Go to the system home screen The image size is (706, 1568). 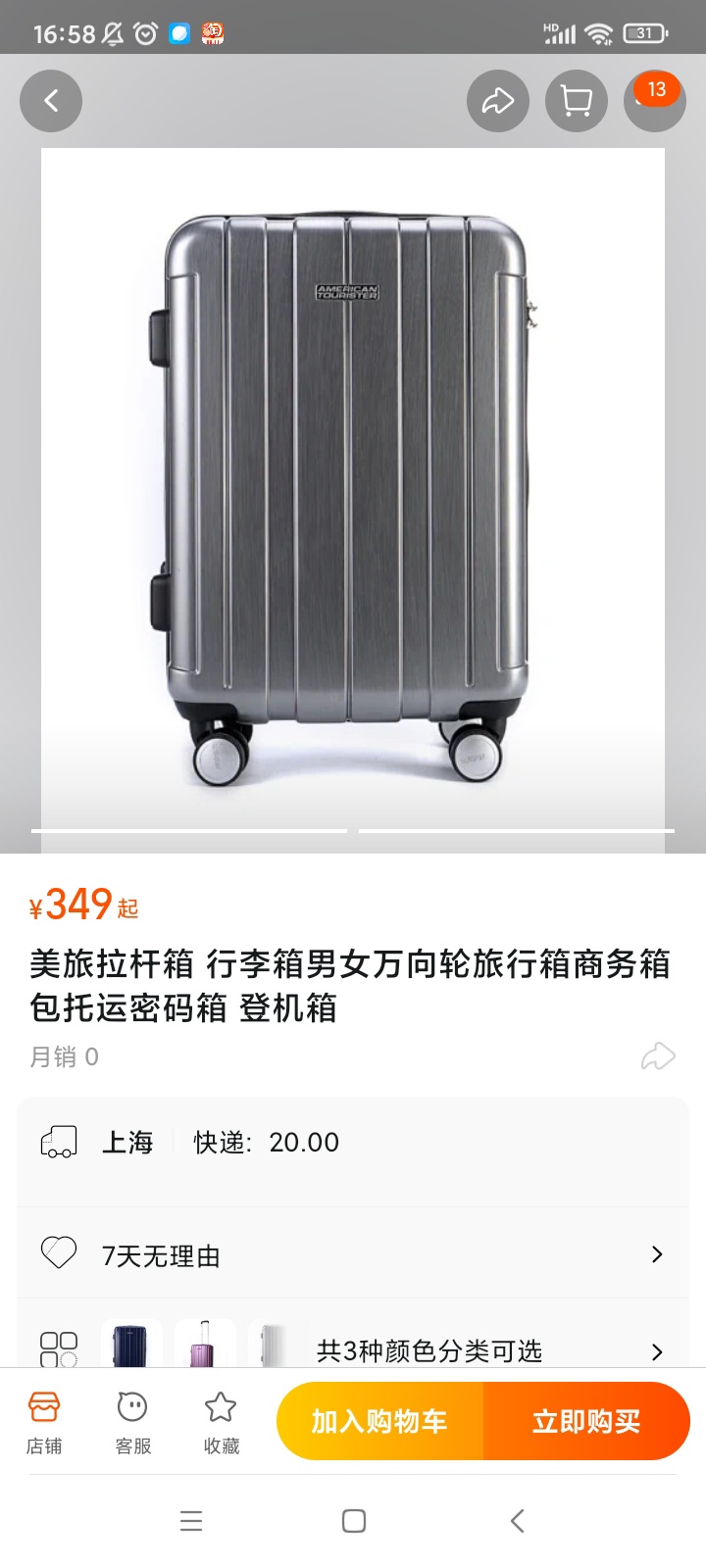[354, 1521]
